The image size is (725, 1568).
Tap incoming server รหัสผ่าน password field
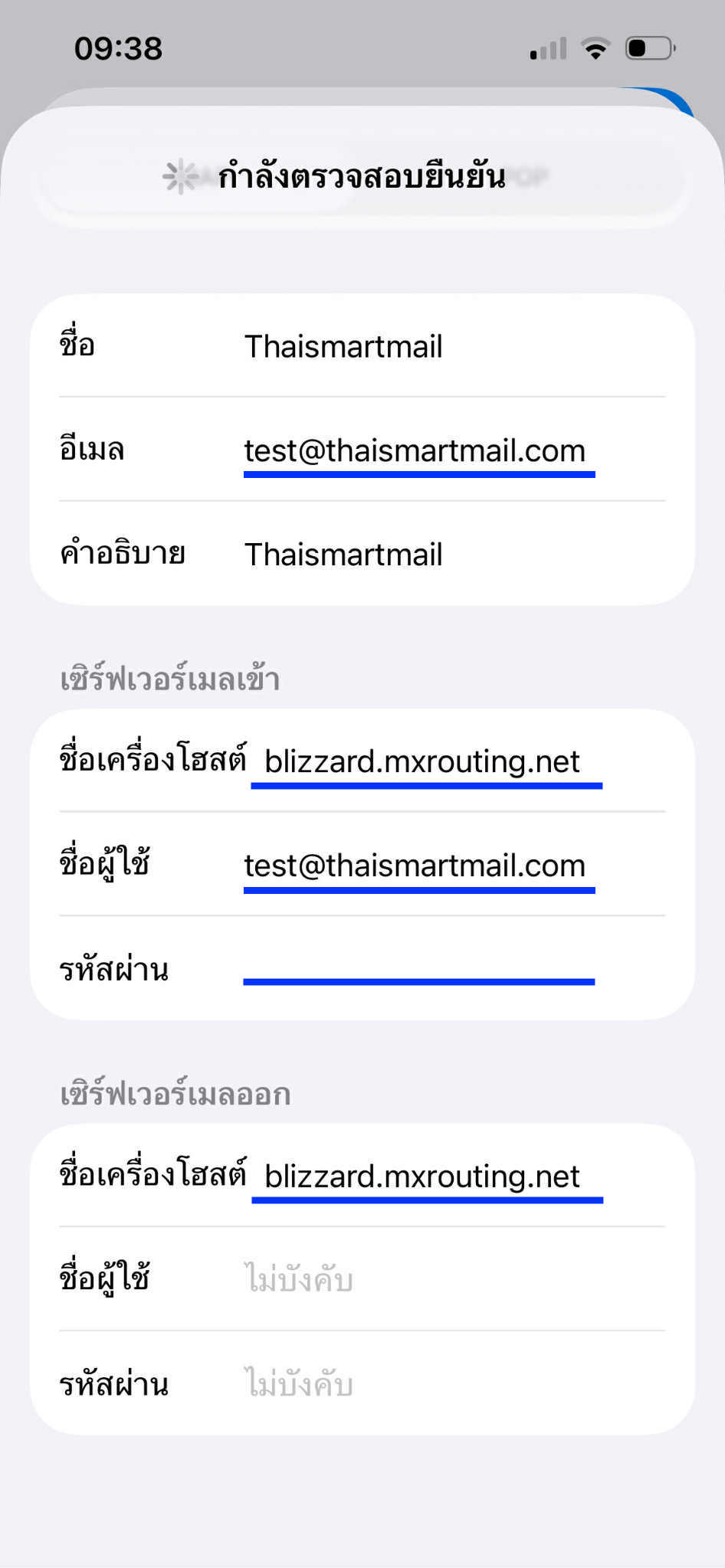coord(452,969)
